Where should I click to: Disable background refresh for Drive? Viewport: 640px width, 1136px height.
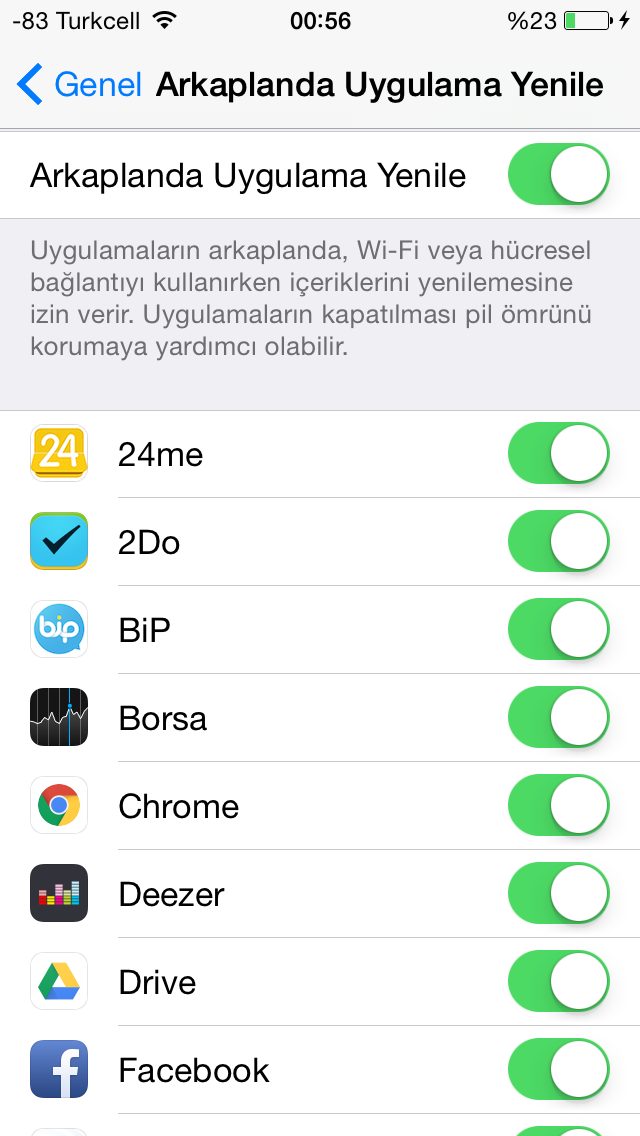tap(558, 981)
